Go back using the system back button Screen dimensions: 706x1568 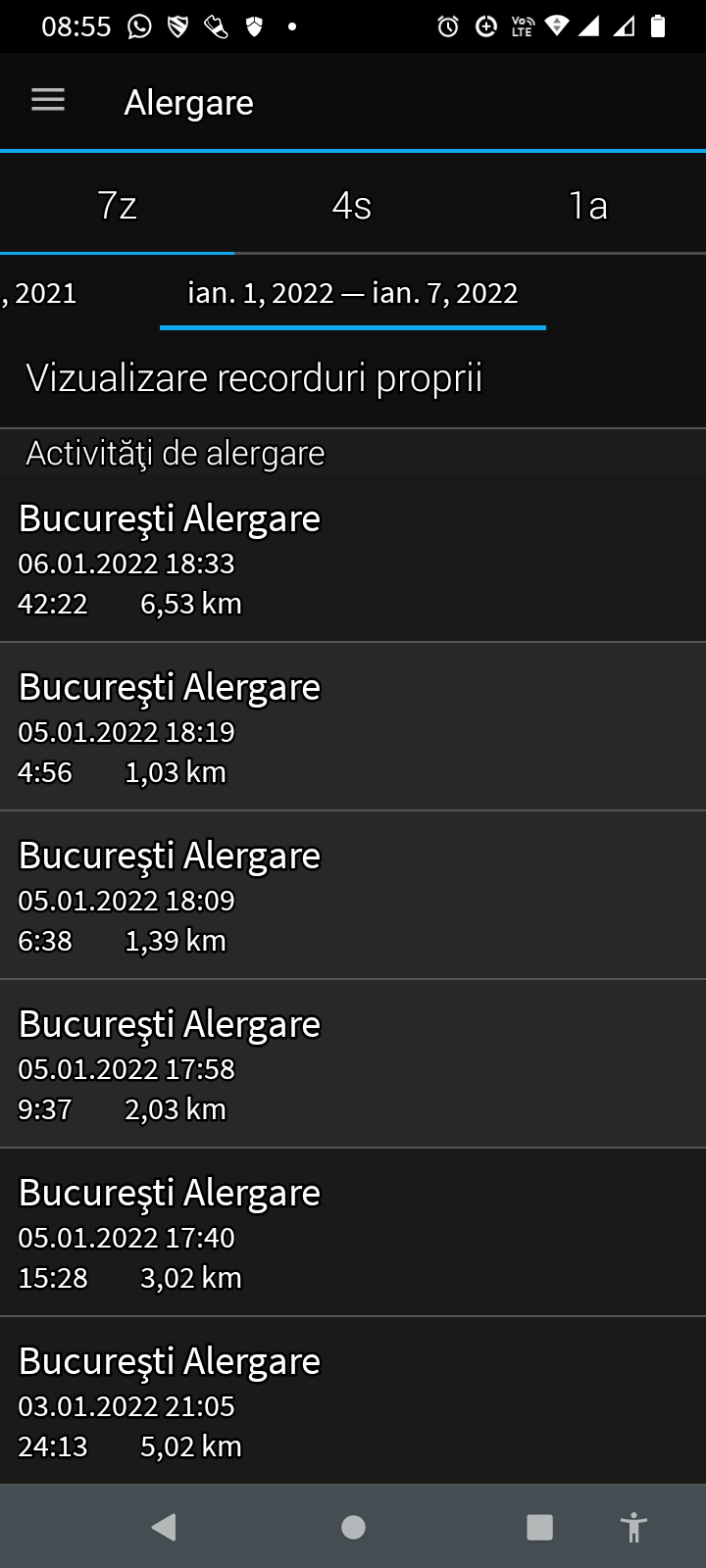click(164, 1527)
